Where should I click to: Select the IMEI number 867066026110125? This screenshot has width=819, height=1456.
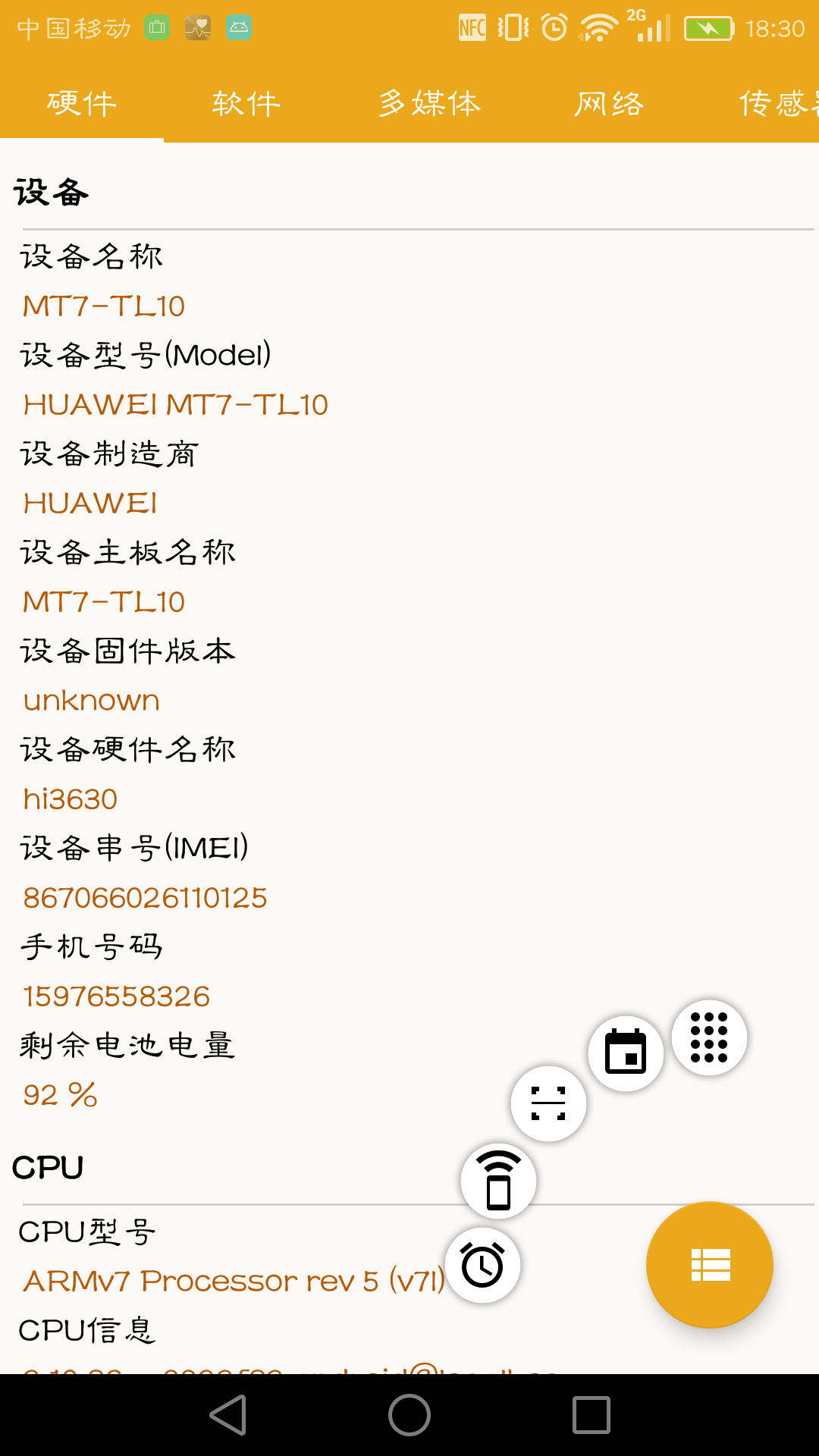click(x=143, y=897)
